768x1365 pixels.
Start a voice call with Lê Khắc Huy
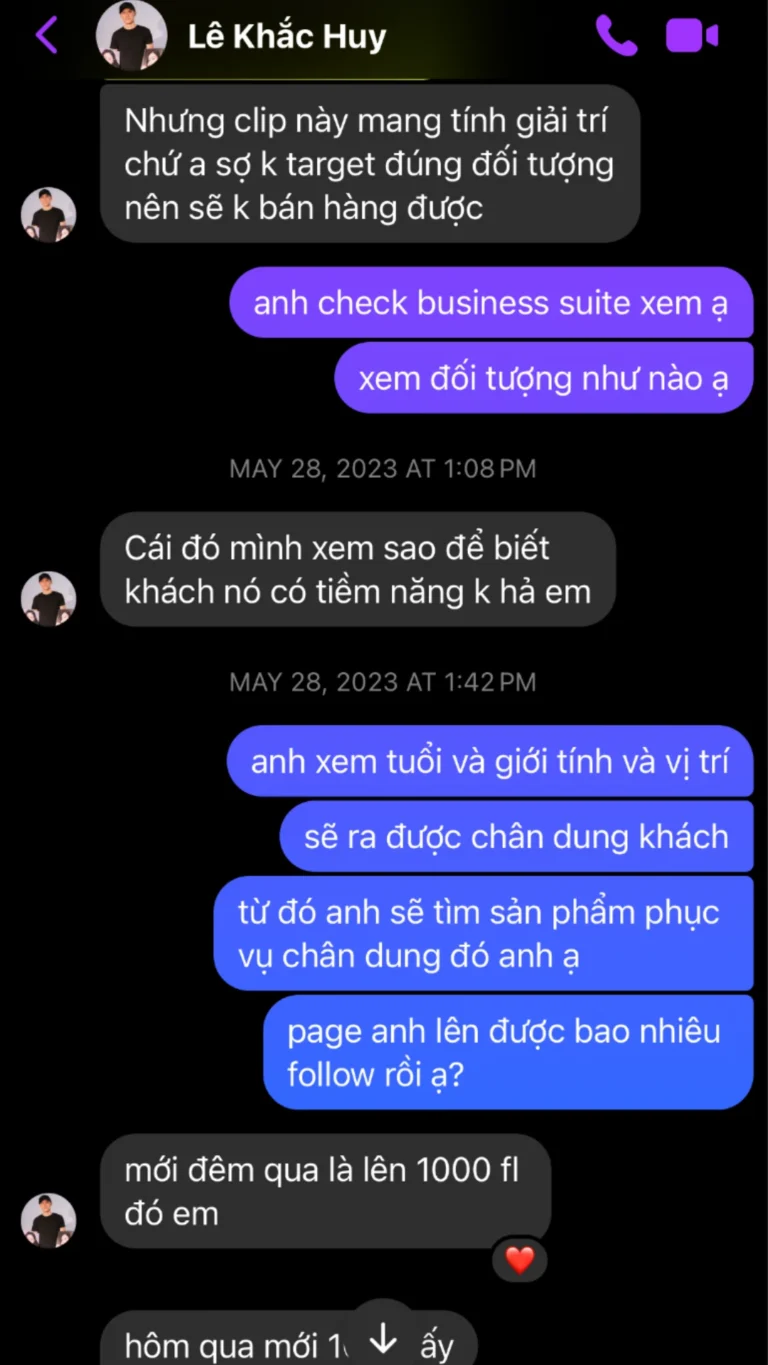pyautogui.click(x=617, y=35)
